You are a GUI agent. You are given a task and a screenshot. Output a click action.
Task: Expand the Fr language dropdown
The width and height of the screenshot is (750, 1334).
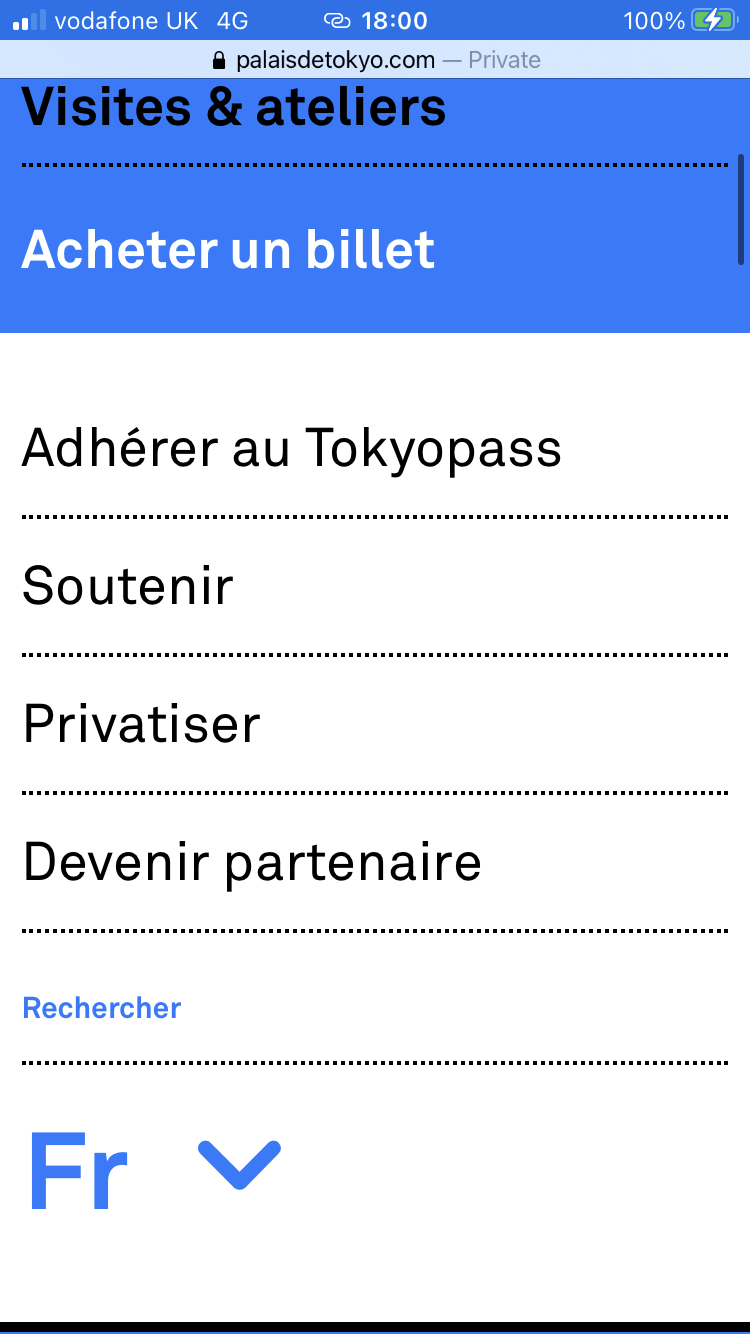(239, 1165)
